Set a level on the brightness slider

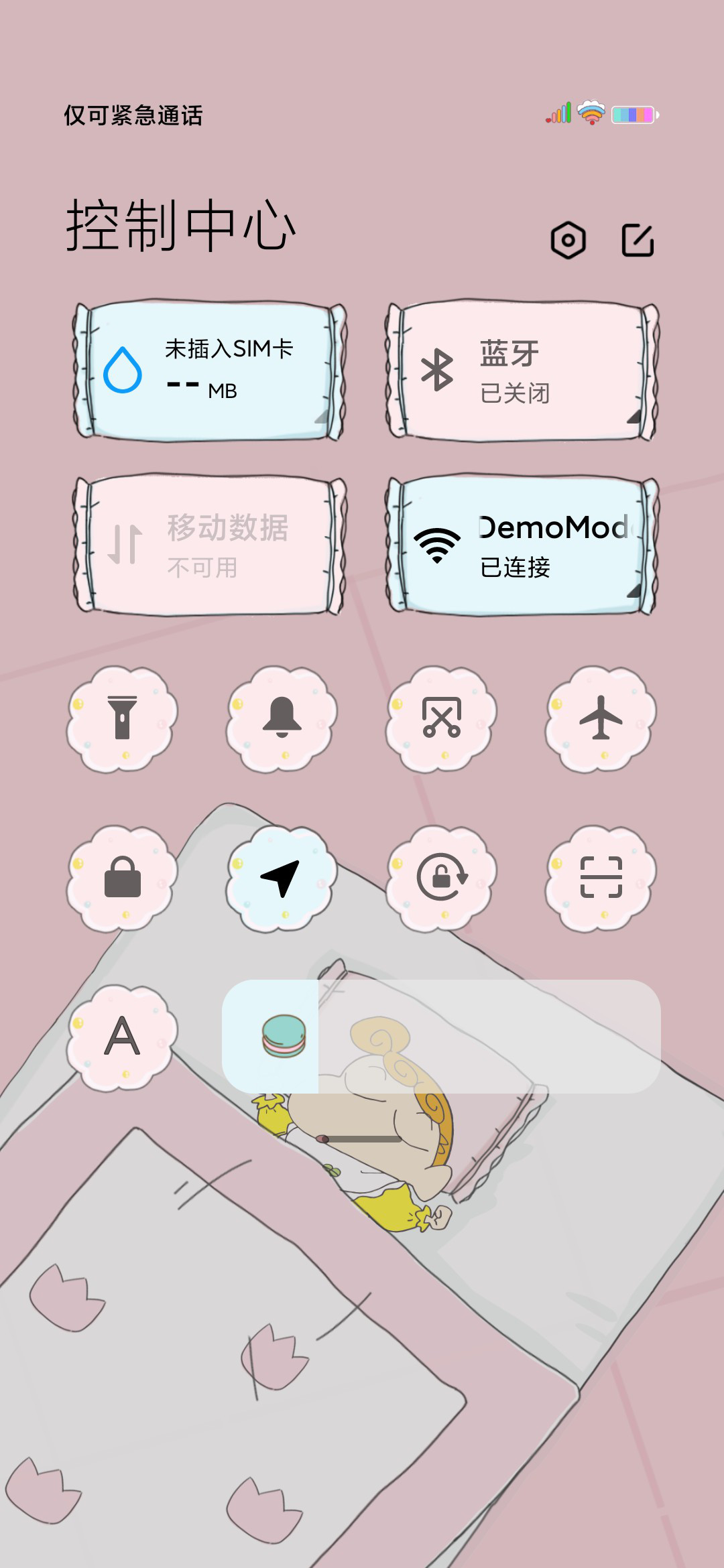click(441, 1037)
